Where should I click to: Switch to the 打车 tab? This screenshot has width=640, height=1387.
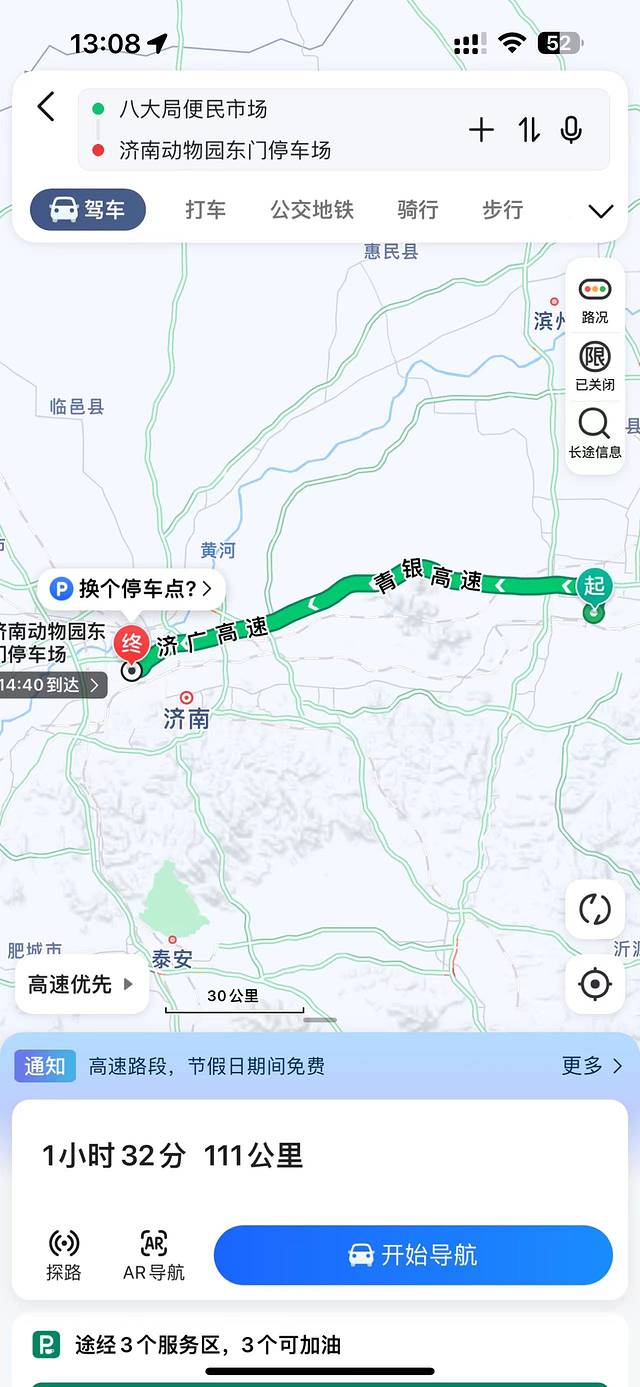click(x=205, y=210)
